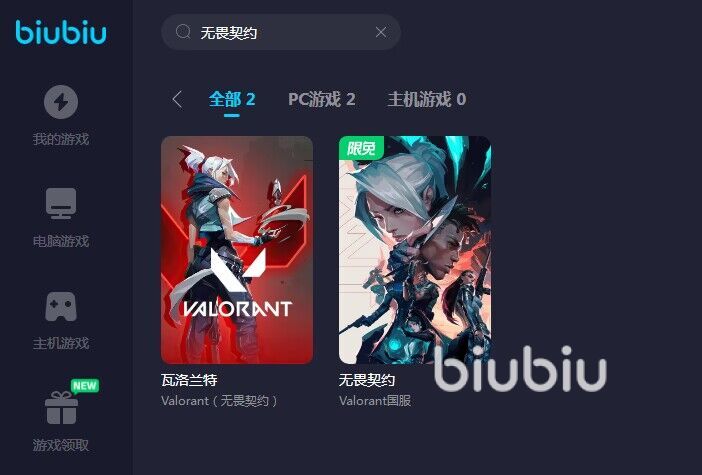This screenshot has height=475, width=702.
Task: Tap the search field containing 无畏契约
Action: point(270,32)
